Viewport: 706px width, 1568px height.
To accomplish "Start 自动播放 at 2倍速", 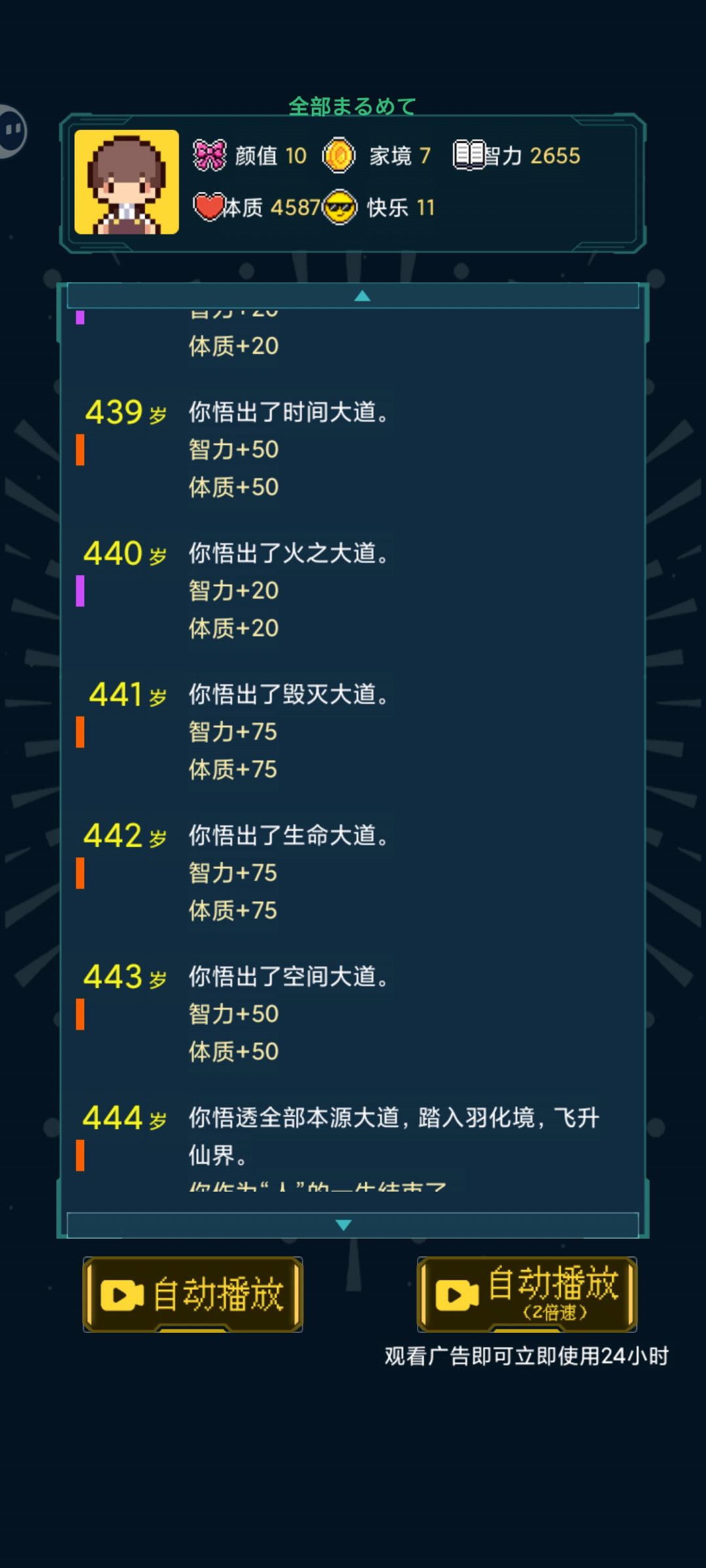I will [x=527, y=1294].
